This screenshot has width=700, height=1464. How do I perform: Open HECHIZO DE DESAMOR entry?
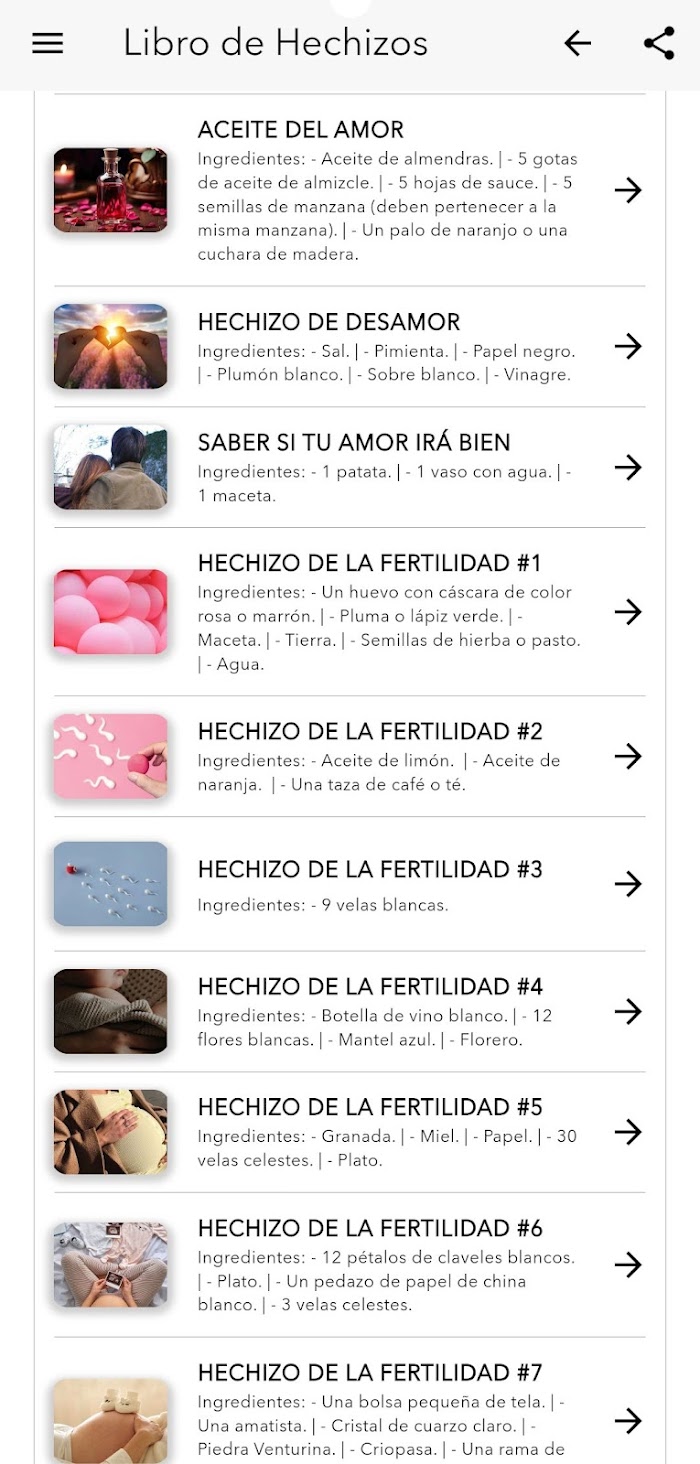point(350,347)
